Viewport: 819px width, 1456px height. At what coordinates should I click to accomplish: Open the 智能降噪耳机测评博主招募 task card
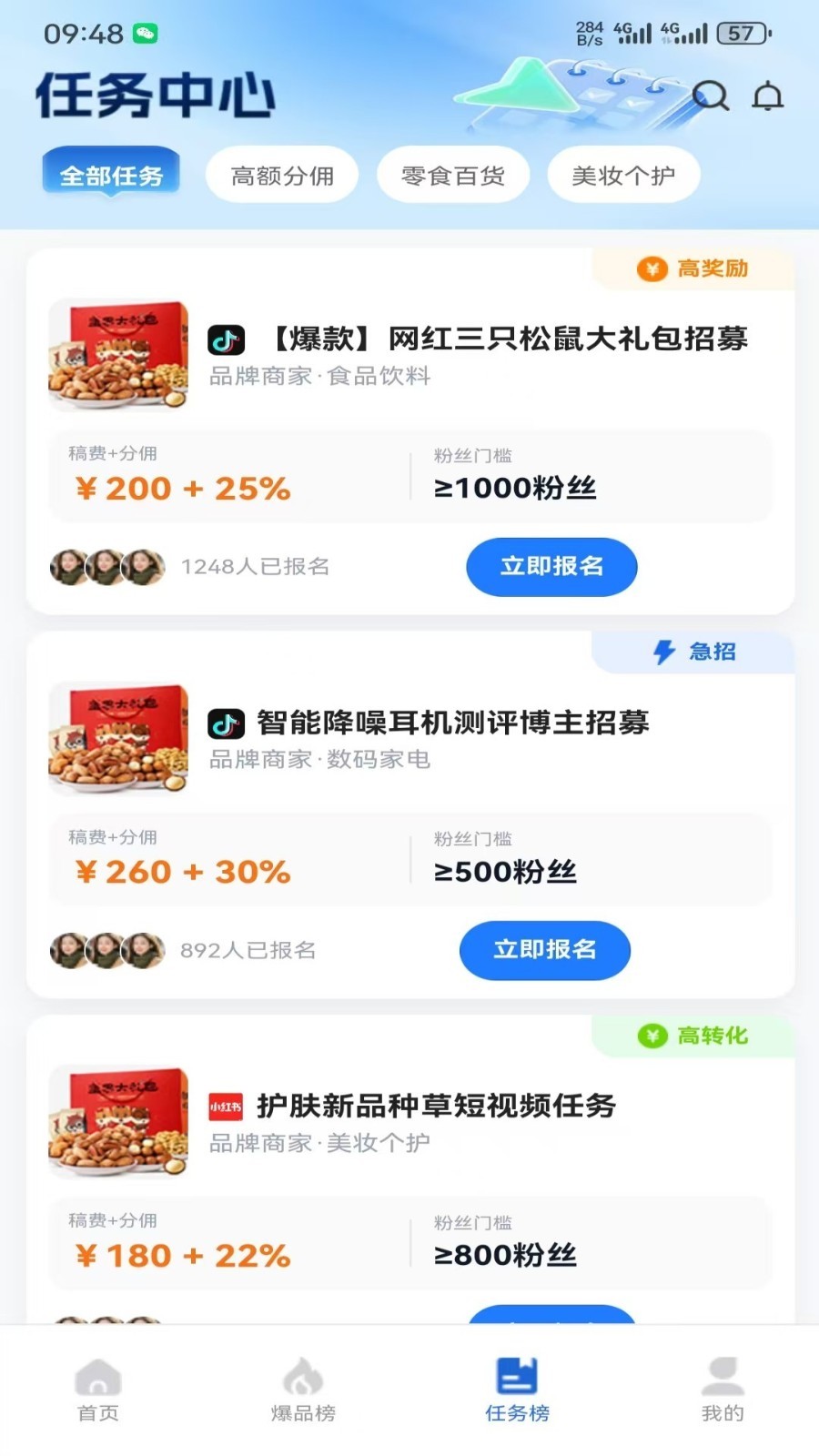[x=410, y=815]
